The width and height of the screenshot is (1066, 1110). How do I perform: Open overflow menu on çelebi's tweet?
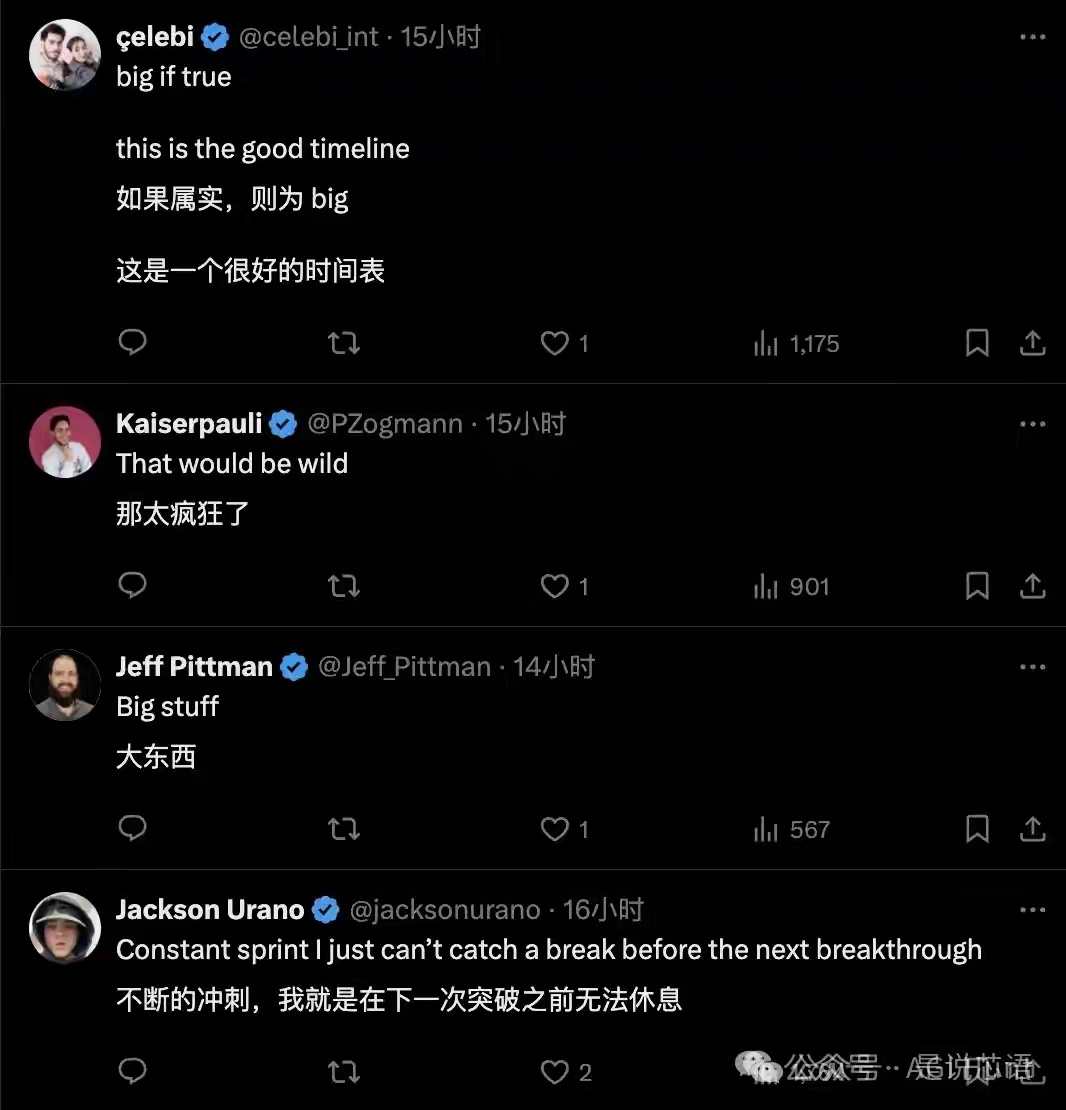1032,37
